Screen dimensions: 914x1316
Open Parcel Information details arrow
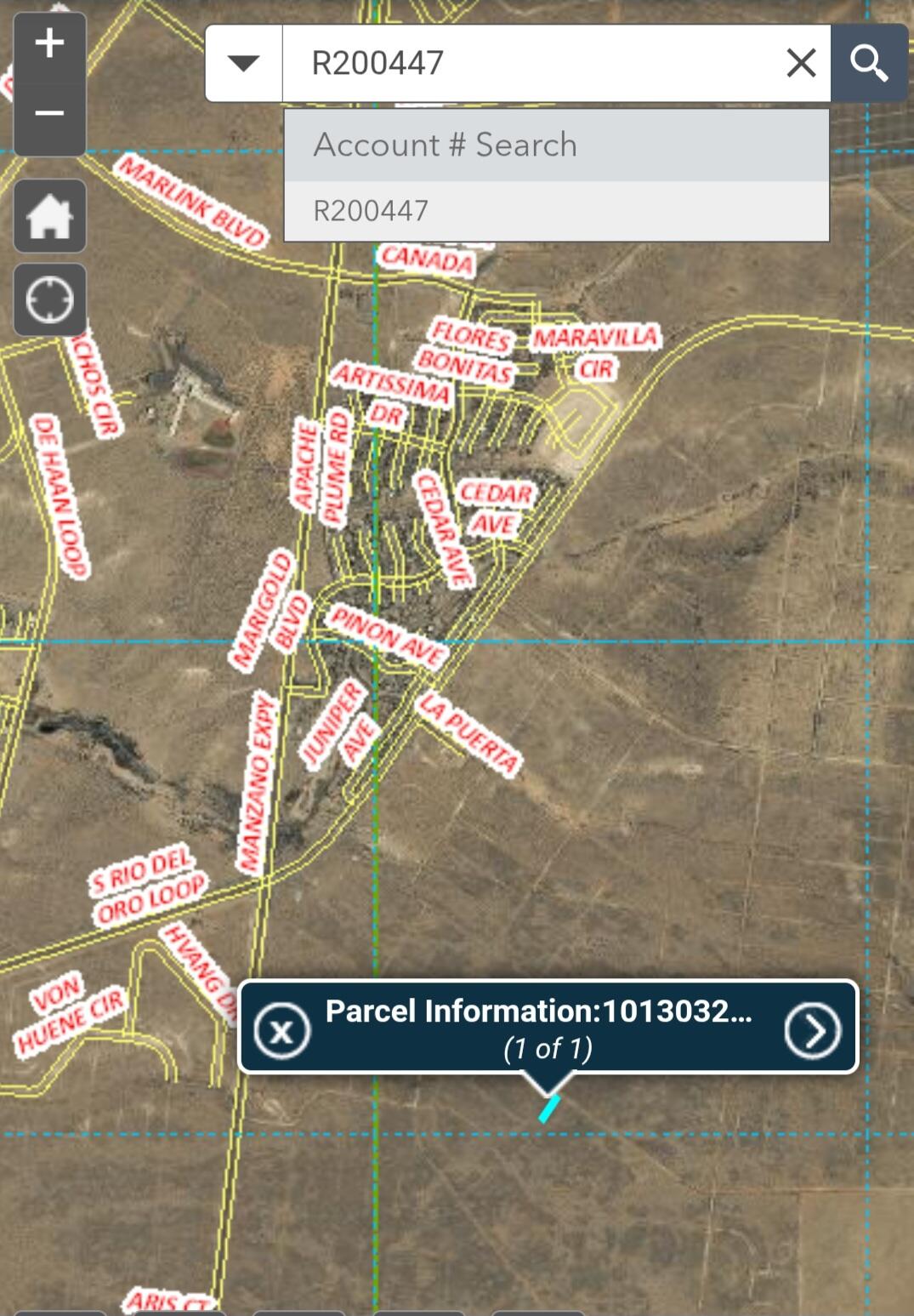pyautogui.click(x=812, y=1030)
